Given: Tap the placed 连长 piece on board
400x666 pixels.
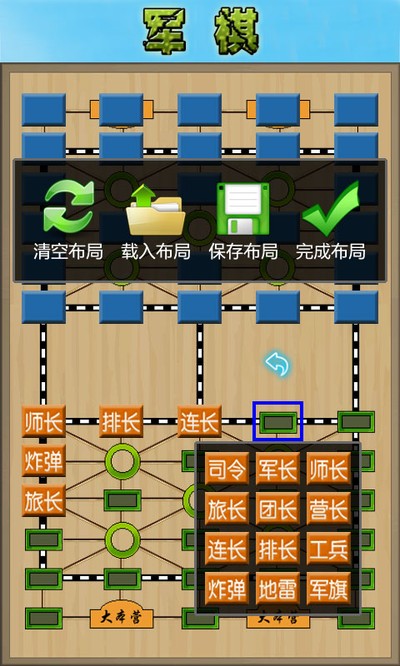Looking at the screenshot, I should pyautogui.click(x=200, y=421).
